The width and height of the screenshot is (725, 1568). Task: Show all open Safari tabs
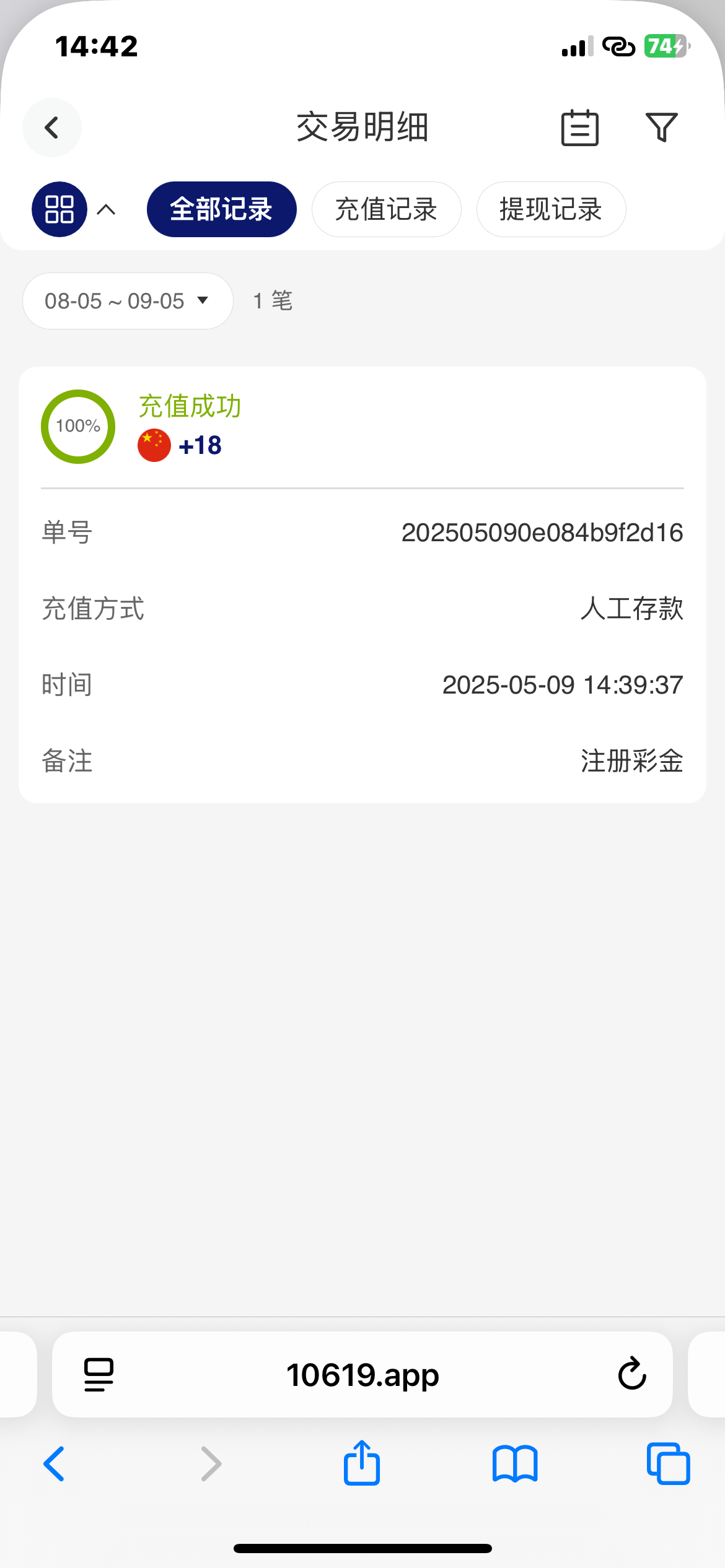point(668,1464)
